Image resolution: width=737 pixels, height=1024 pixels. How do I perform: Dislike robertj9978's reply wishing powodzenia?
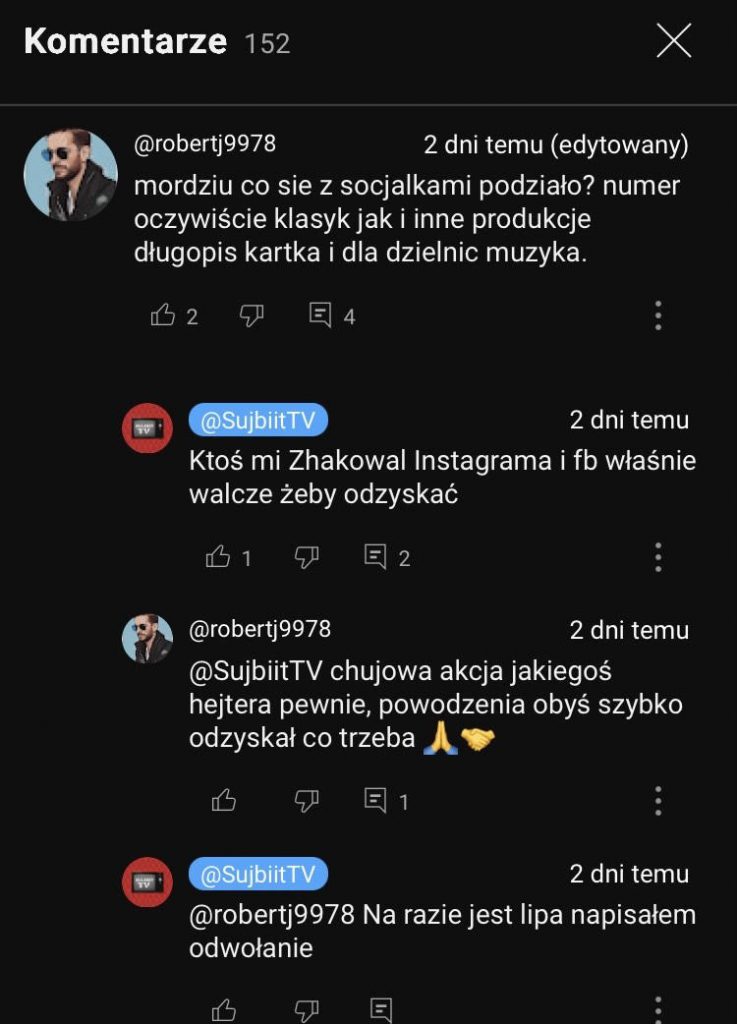point(307,800)
